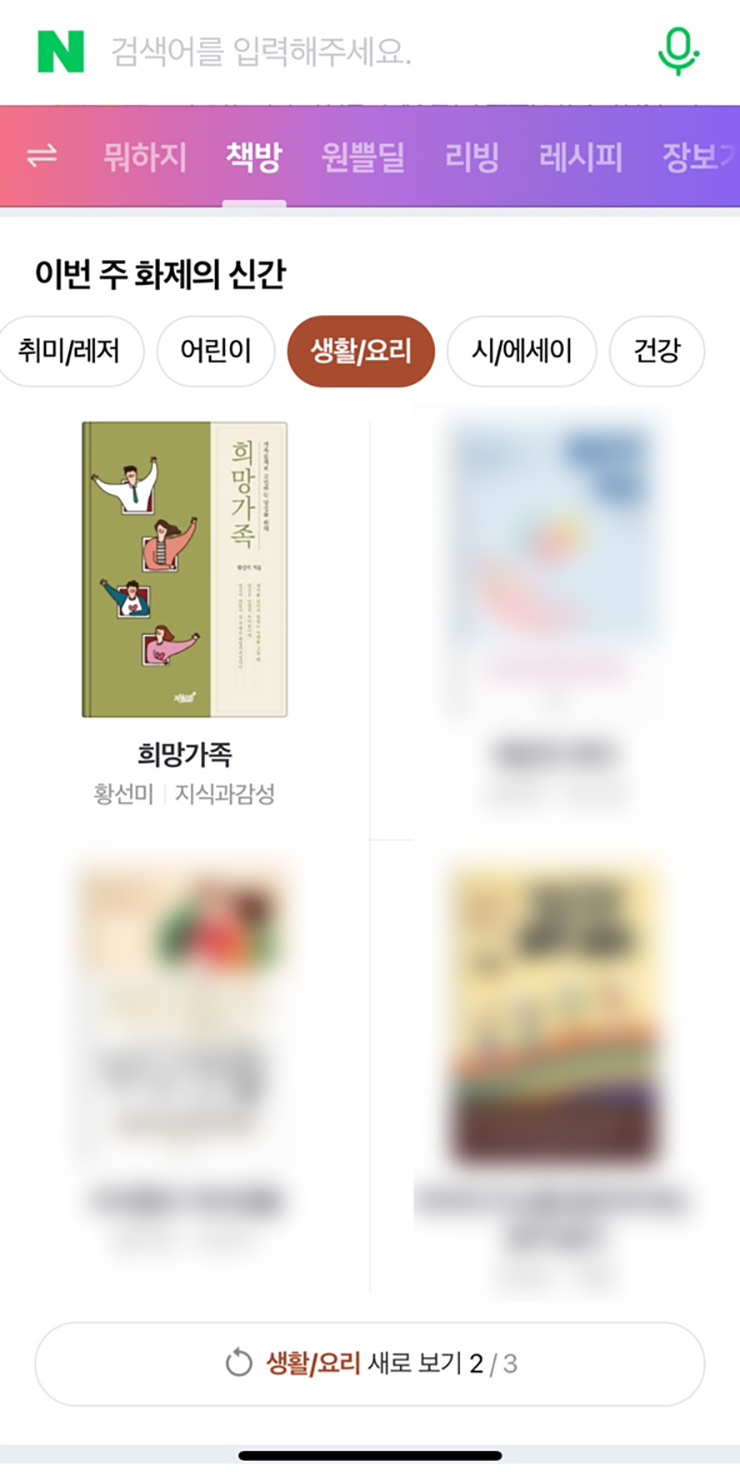The image size is (740, 1476).
Task: Show 시/에세이 new releases
Action: pos(522,351)
